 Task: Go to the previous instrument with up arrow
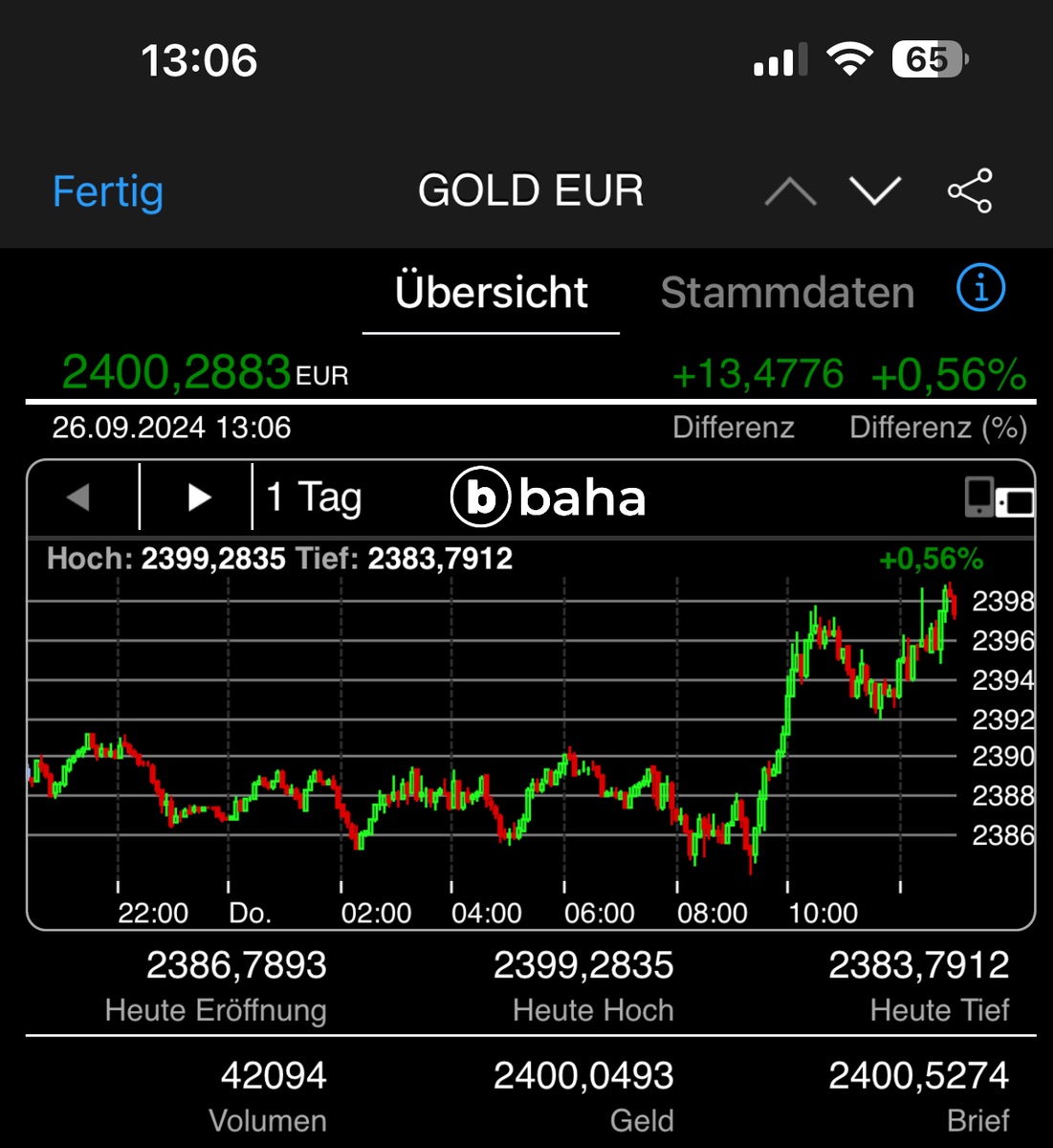[790, 191]
